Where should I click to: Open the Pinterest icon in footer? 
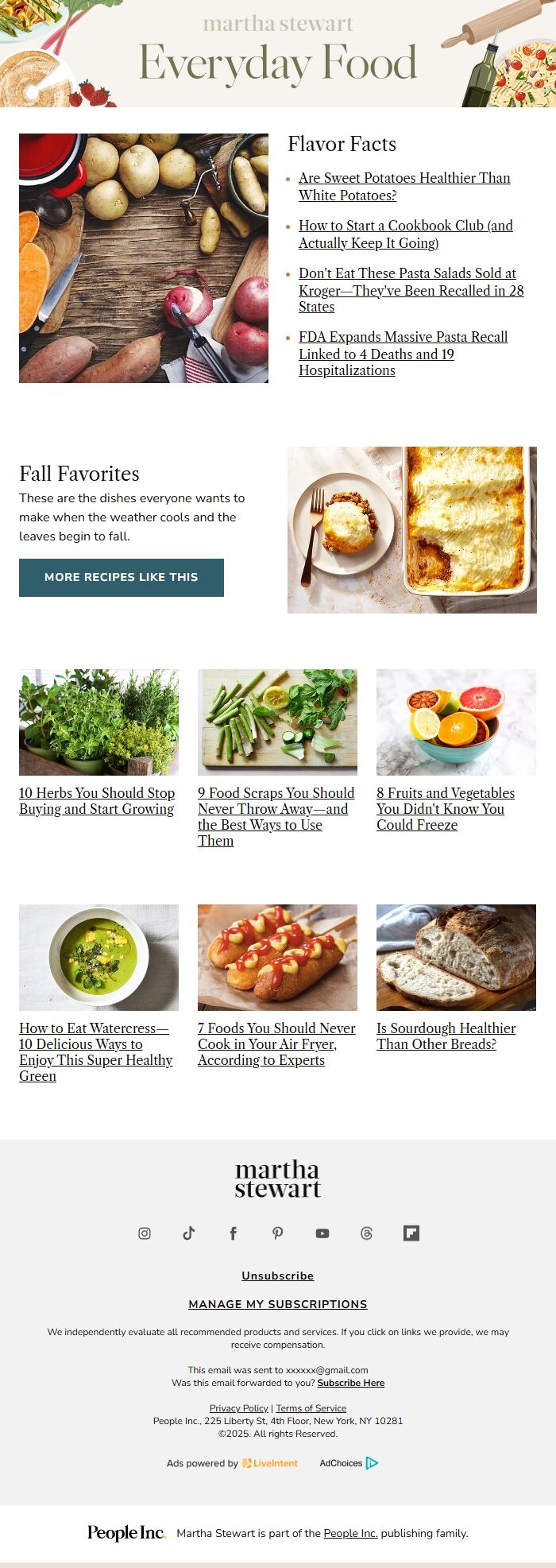[x=278, y=1233]
